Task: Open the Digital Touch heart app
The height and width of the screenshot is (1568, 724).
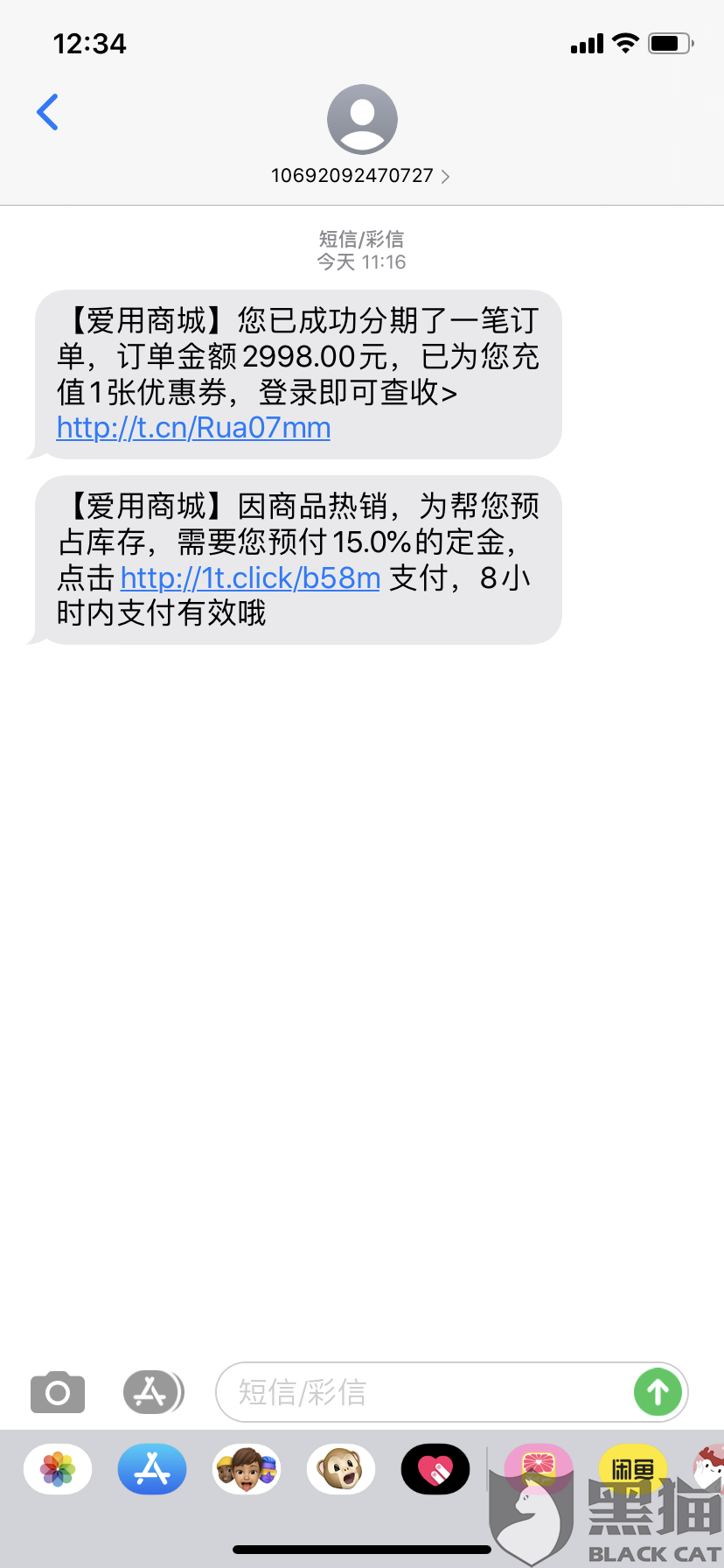Action: [435, 1469]
